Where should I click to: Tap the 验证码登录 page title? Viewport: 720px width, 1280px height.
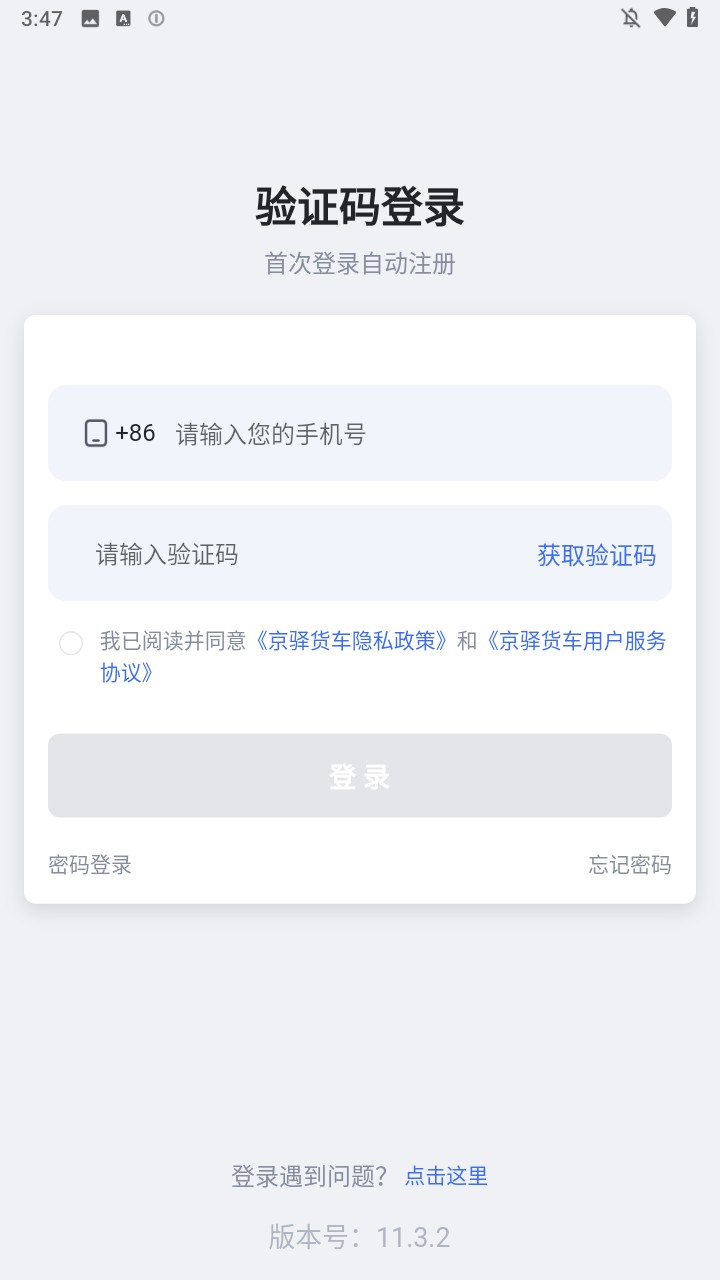[360, 208]
